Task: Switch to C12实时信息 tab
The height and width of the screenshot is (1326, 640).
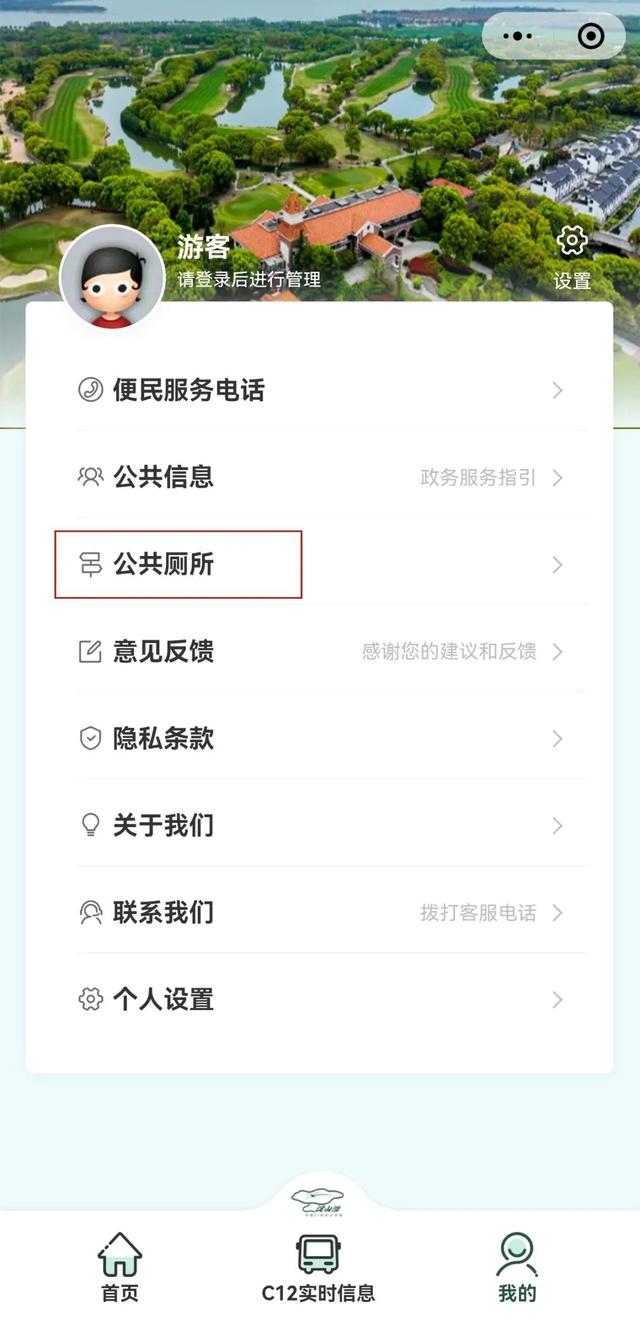Action: click(318, 1267)
